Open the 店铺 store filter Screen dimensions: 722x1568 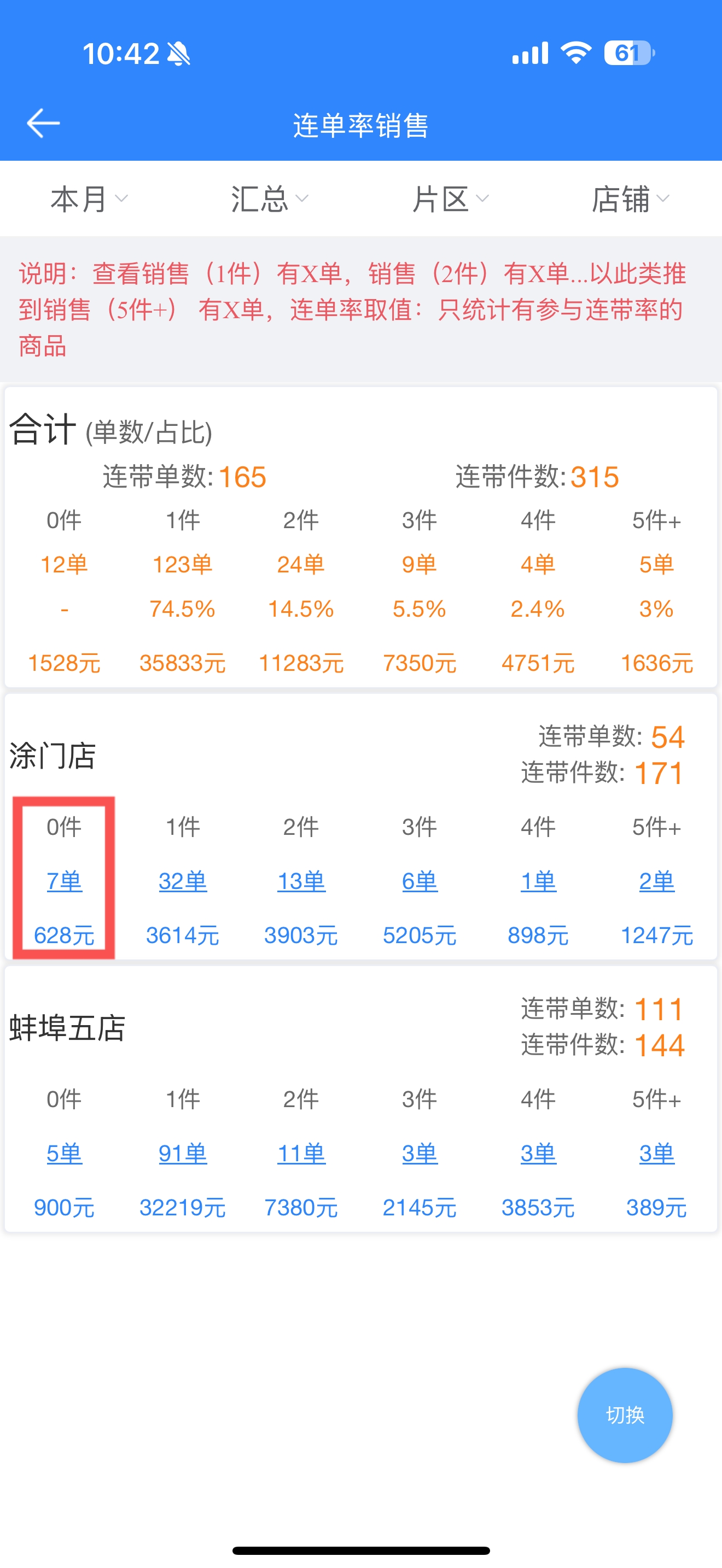click(x=631, y=199)
